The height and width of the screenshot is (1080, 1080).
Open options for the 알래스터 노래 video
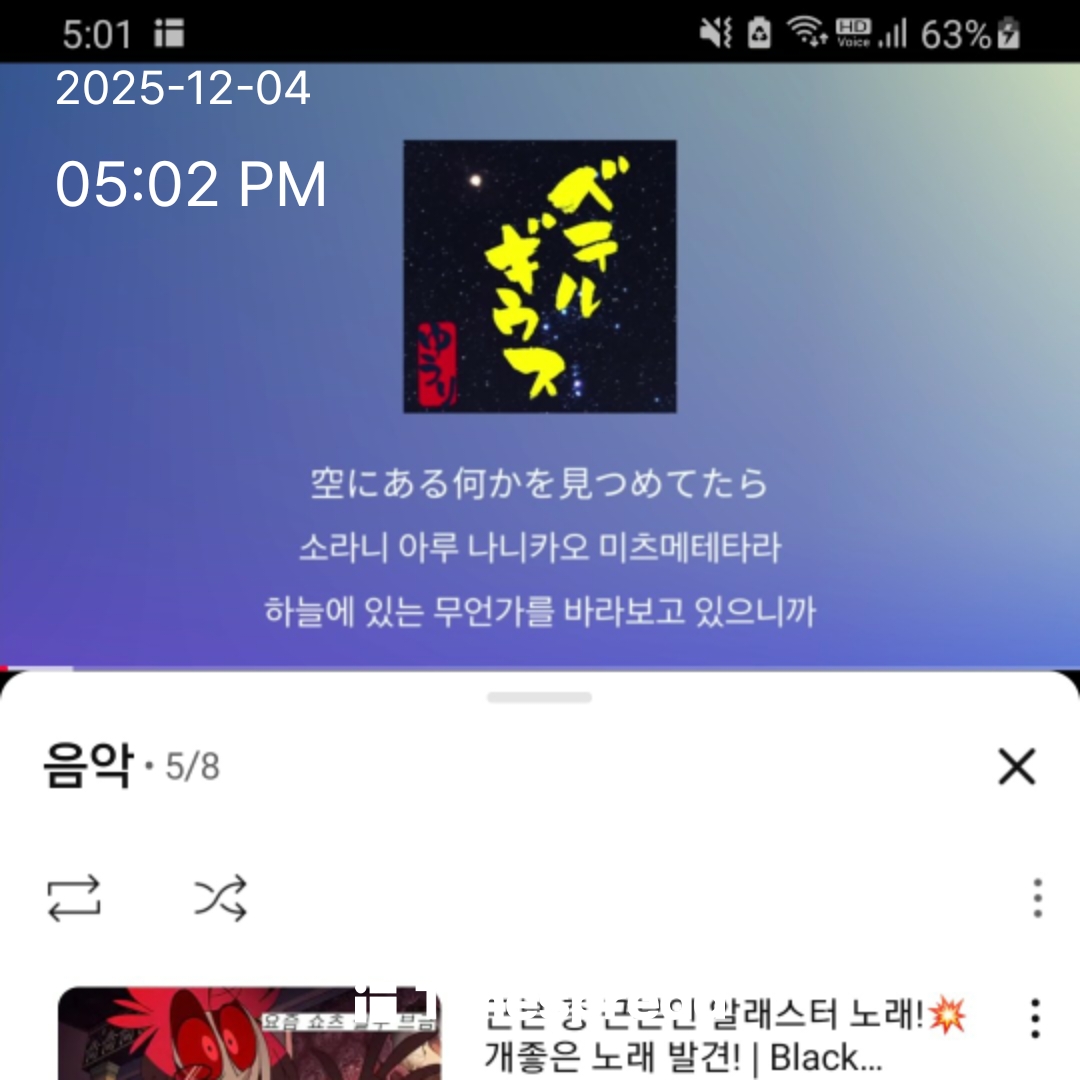click(1035, 1019)
